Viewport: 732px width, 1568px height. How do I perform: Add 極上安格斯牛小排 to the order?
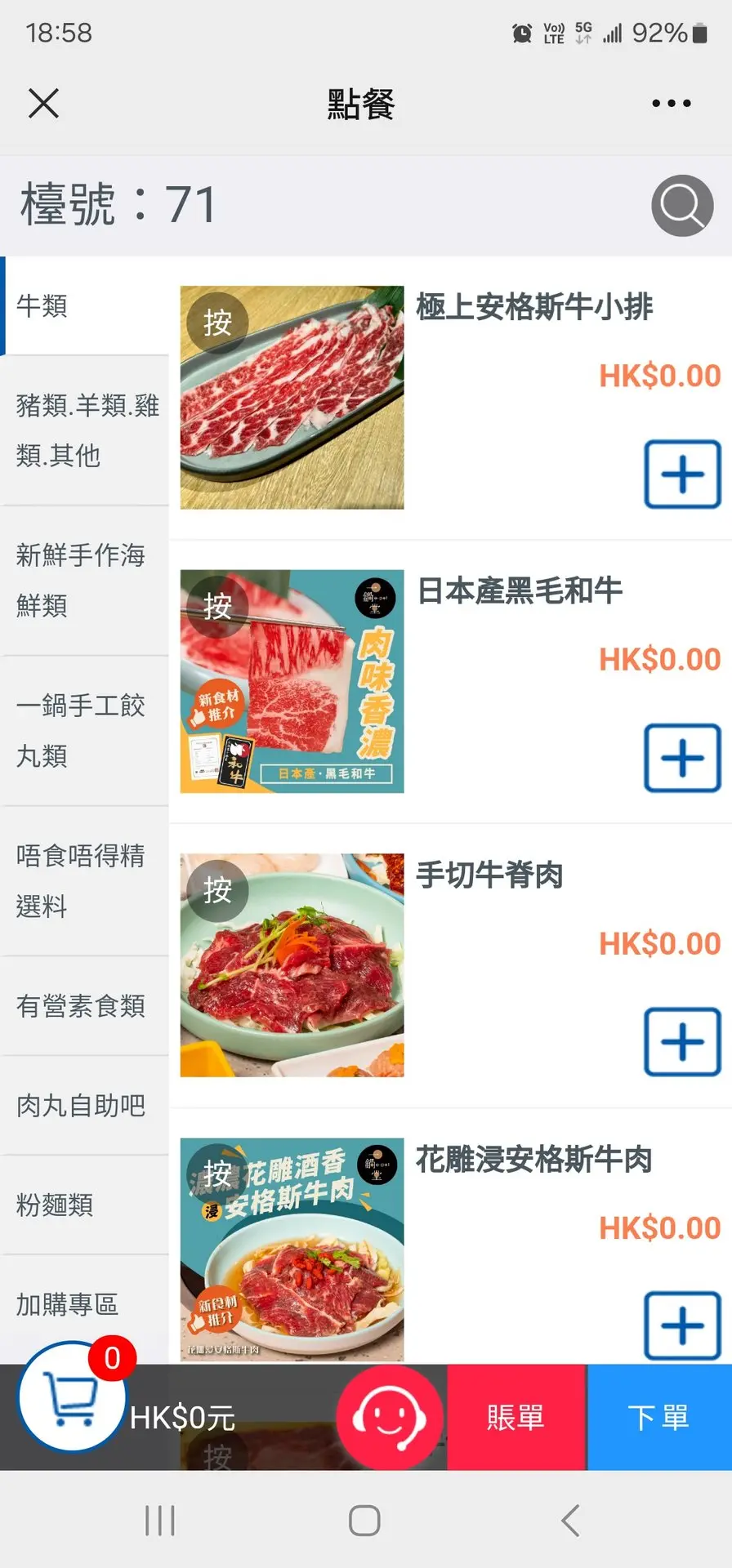click(x=682, y=474)
